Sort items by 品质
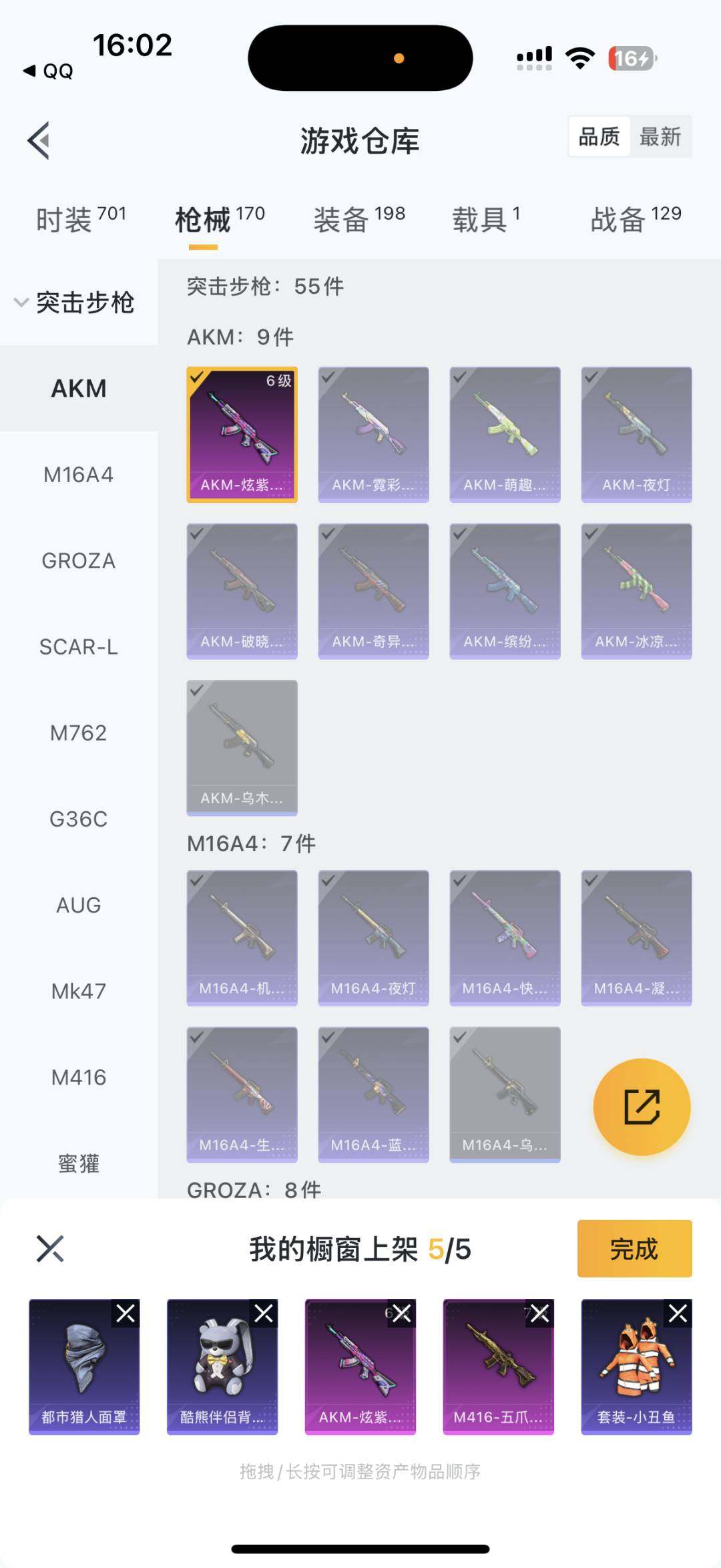This screenshot has height=1568, width=721. (x=599, y=137)
